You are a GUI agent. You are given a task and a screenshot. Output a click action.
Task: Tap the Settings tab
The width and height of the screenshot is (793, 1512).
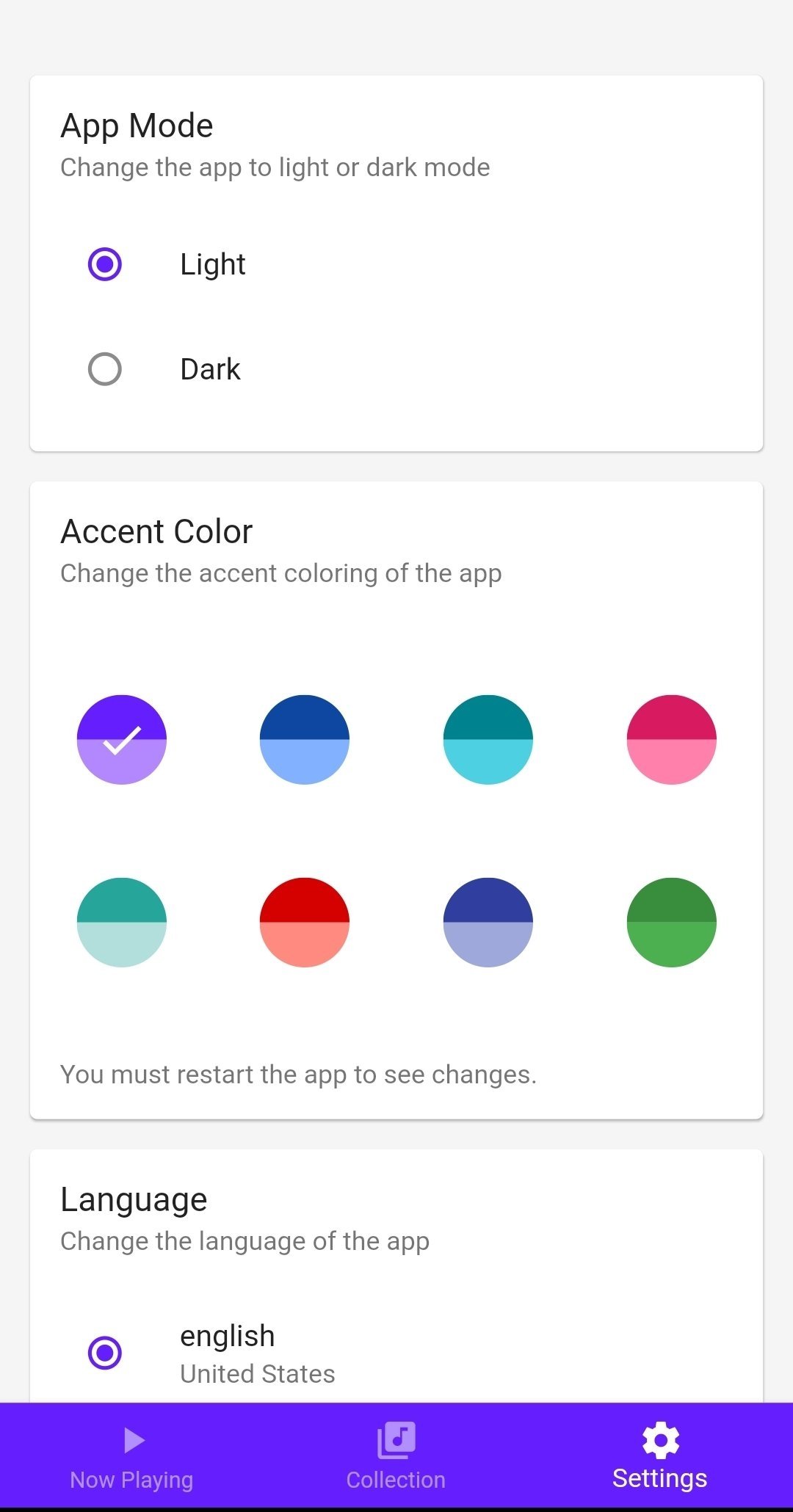pos(660,1457)
